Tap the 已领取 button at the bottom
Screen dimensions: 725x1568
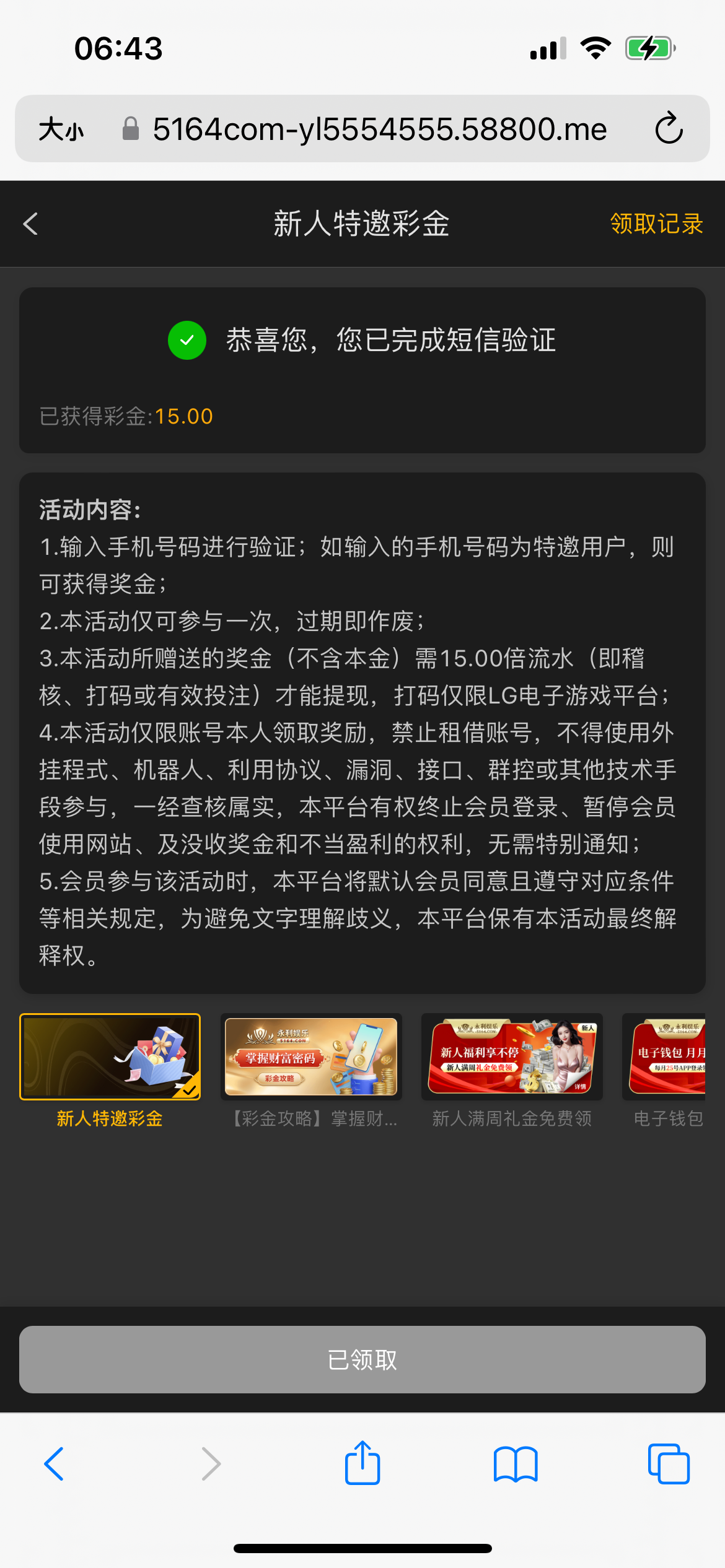(362, 1360)
